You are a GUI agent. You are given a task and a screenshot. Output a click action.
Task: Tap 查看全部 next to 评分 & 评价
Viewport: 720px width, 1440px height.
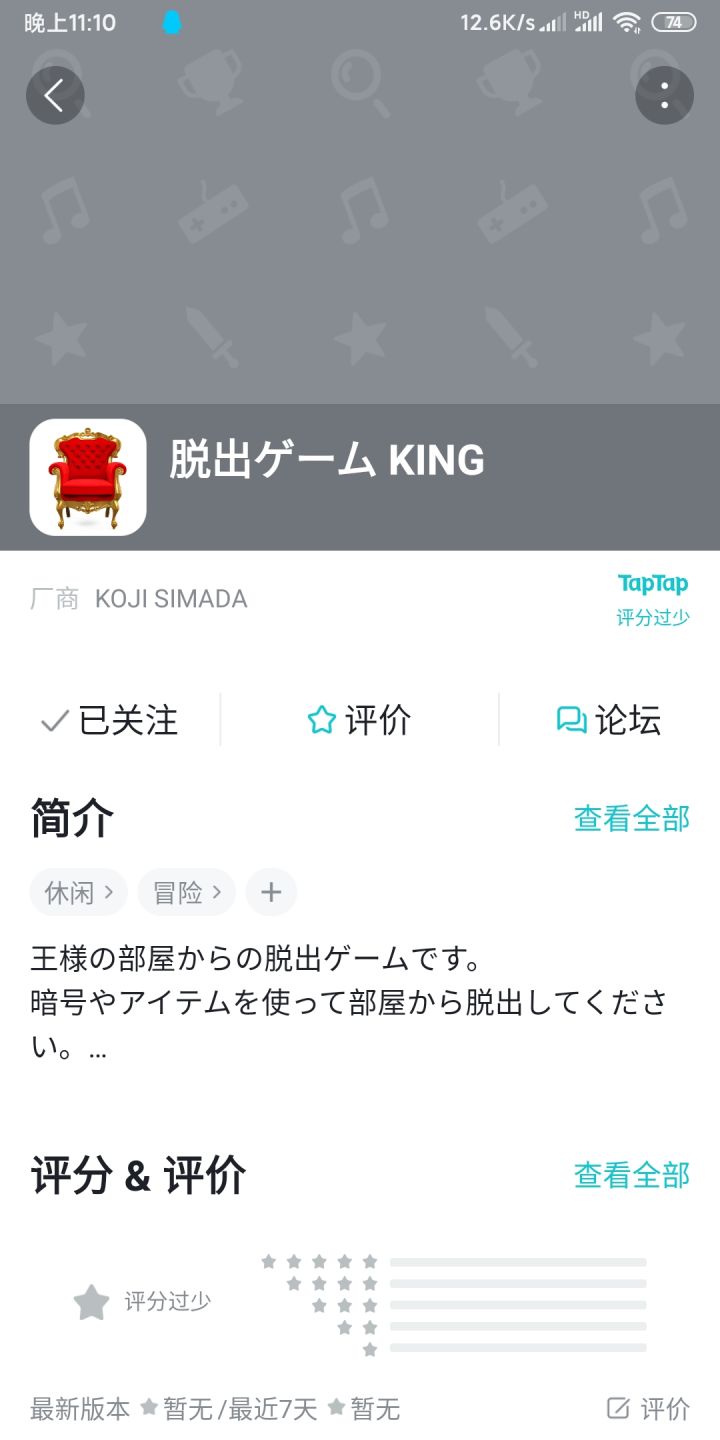click(632, 1174)
